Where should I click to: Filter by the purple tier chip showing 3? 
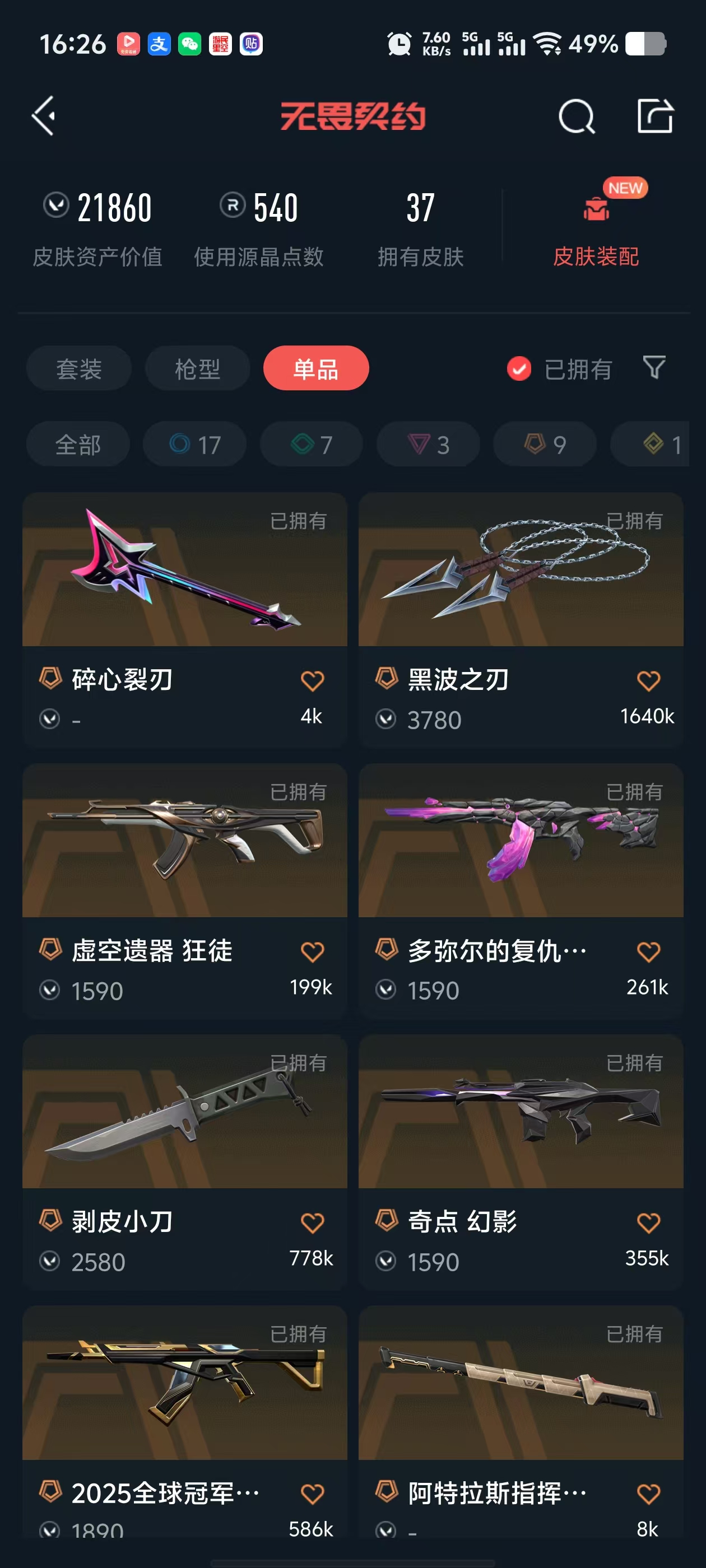(428, 444)
